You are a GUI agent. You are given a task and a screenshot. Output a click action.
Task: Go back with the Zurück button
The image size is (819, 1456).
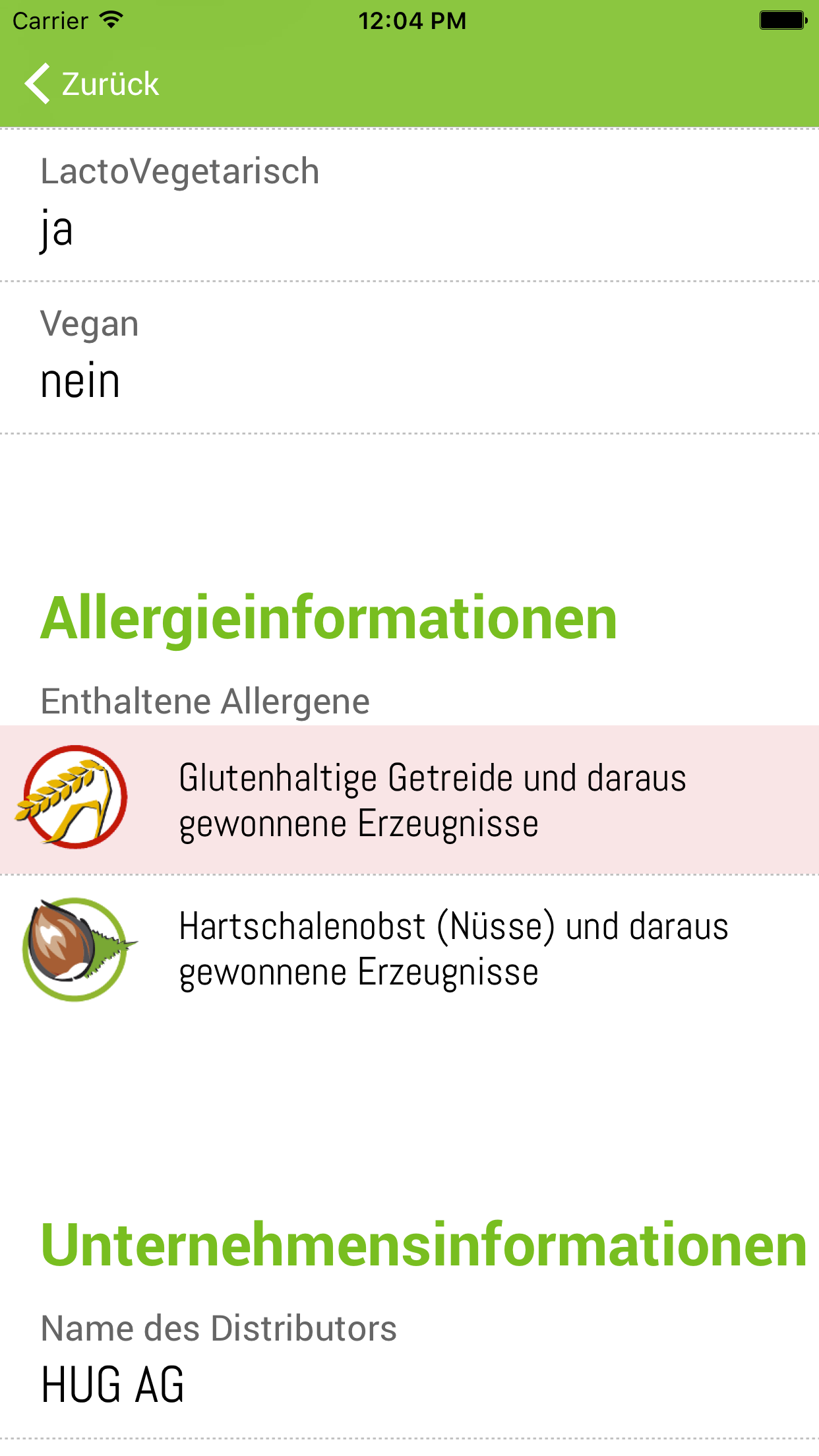(x=92, y=84)
